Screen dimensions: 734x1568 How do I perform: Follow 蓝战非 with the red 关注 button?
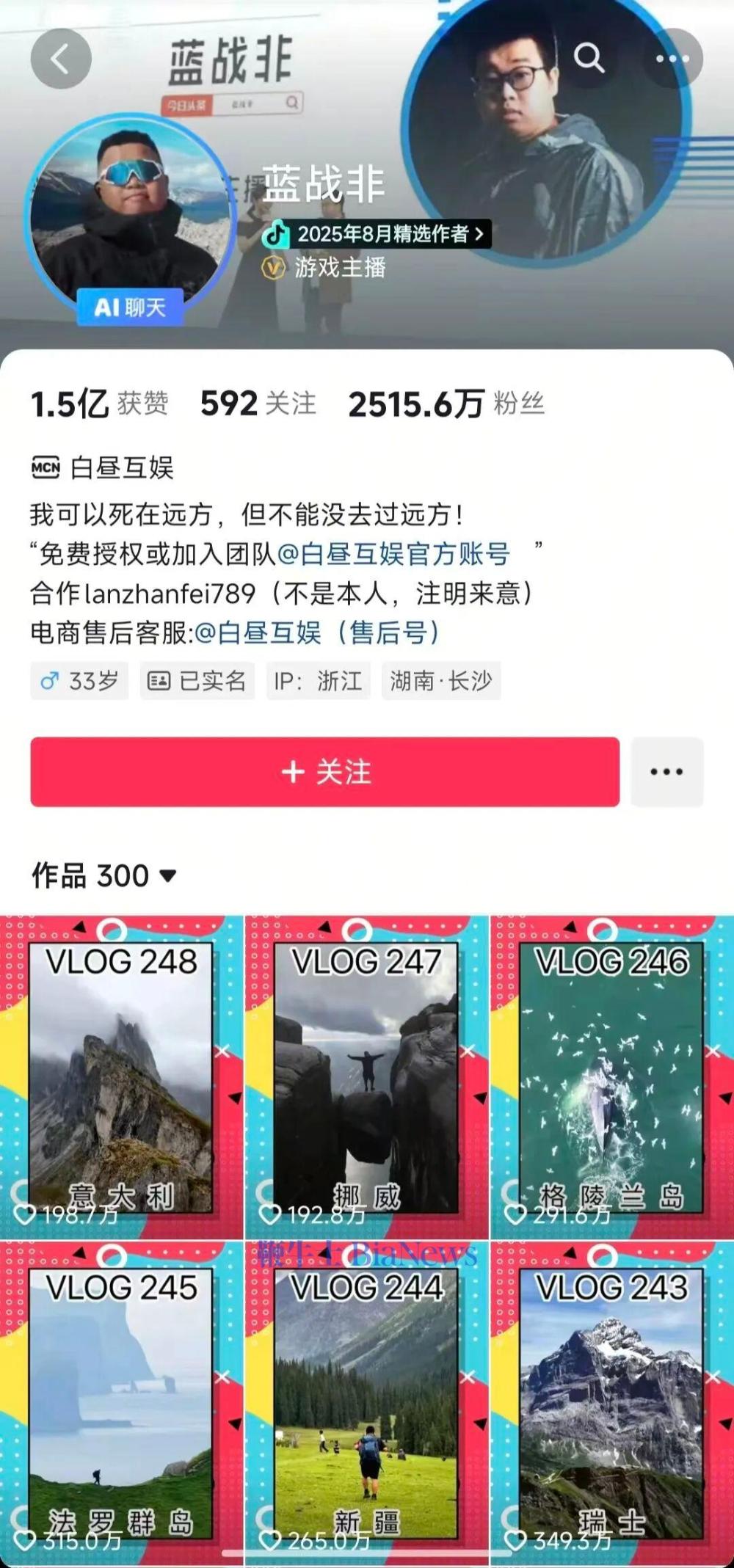point(325,772)
